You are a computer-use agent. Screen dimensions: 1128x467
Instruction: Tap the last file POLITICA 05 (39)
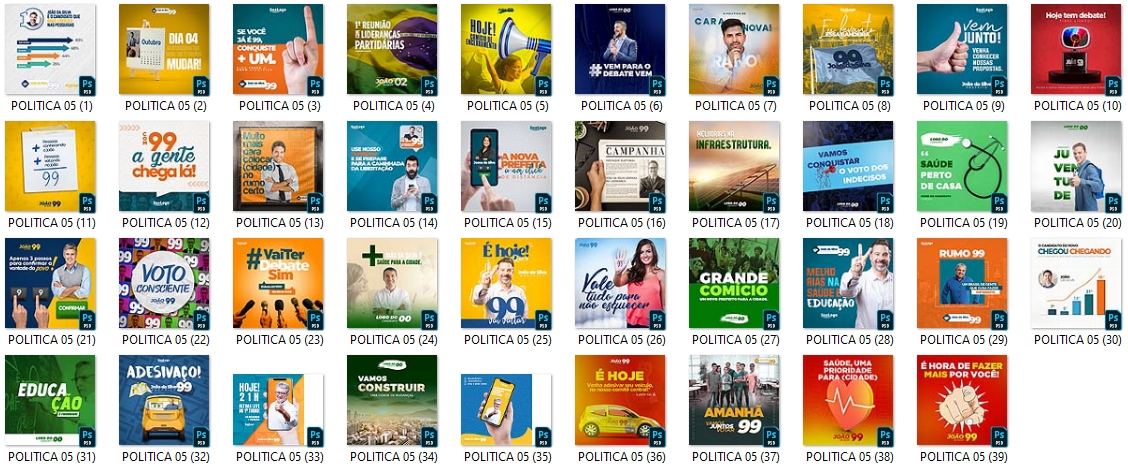coord(962,400)
